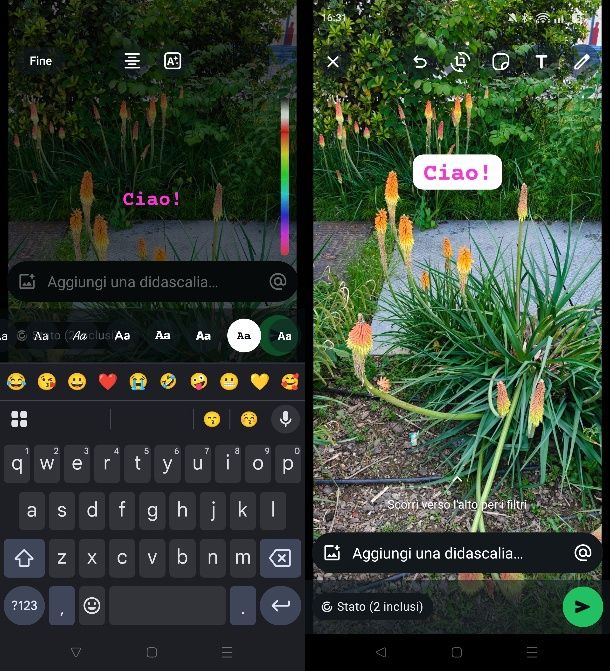Open the Stato (2 inclusi) audience chip
Viewport: 610px width, 671px height.
(372, 606)
